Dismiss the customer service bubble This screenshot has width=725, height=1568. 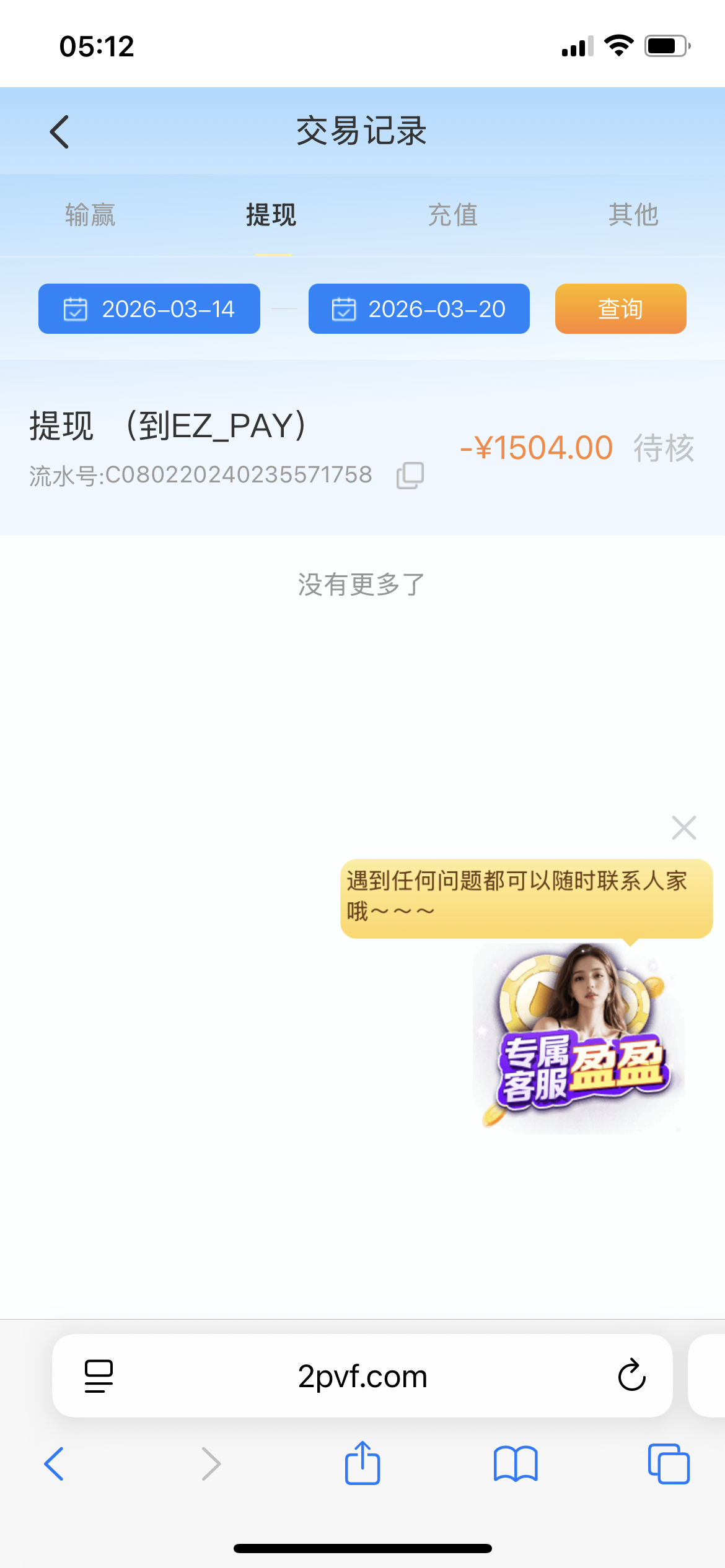(x=684, y=828)
